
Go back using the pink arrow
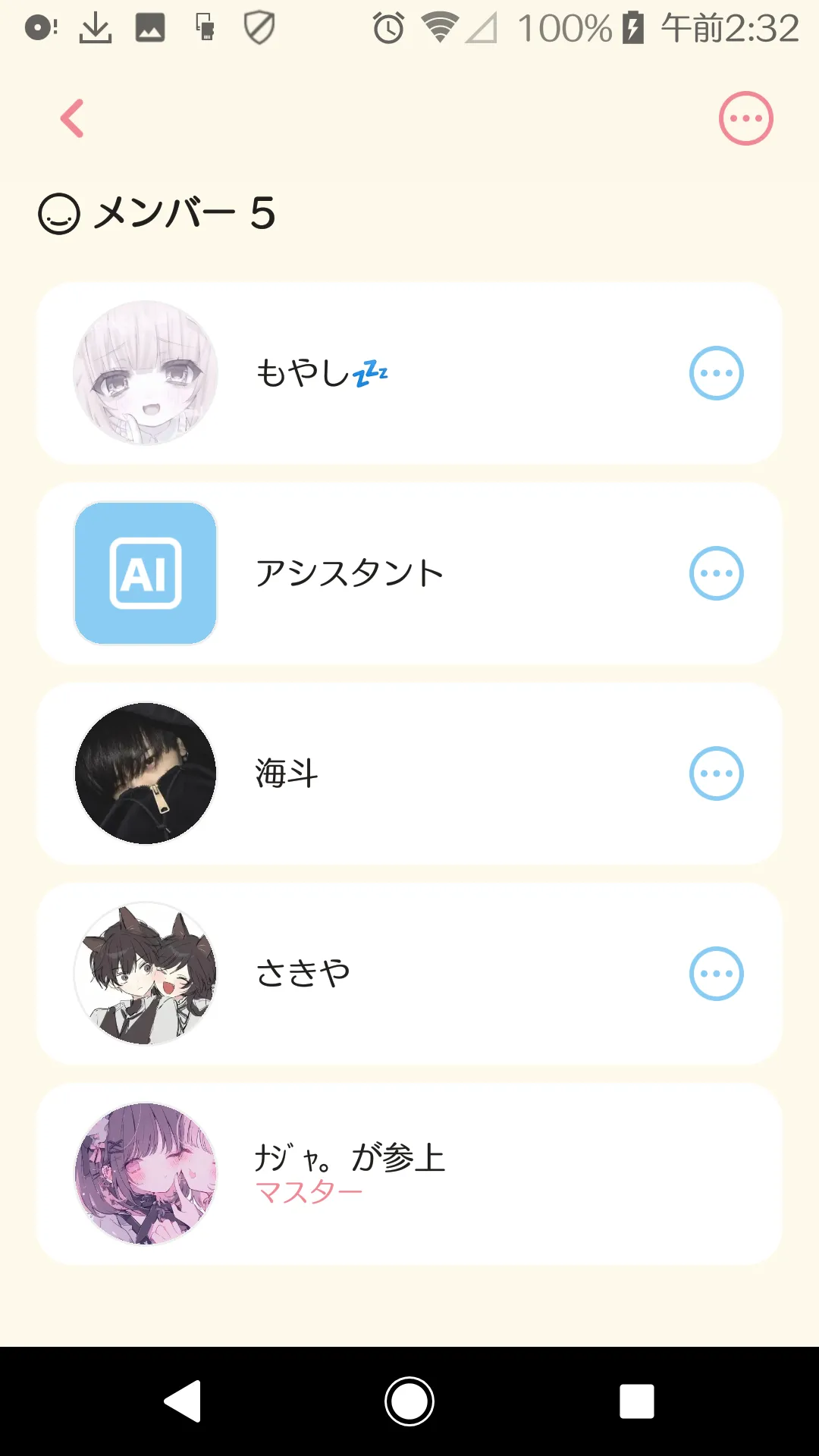[73, 119]
